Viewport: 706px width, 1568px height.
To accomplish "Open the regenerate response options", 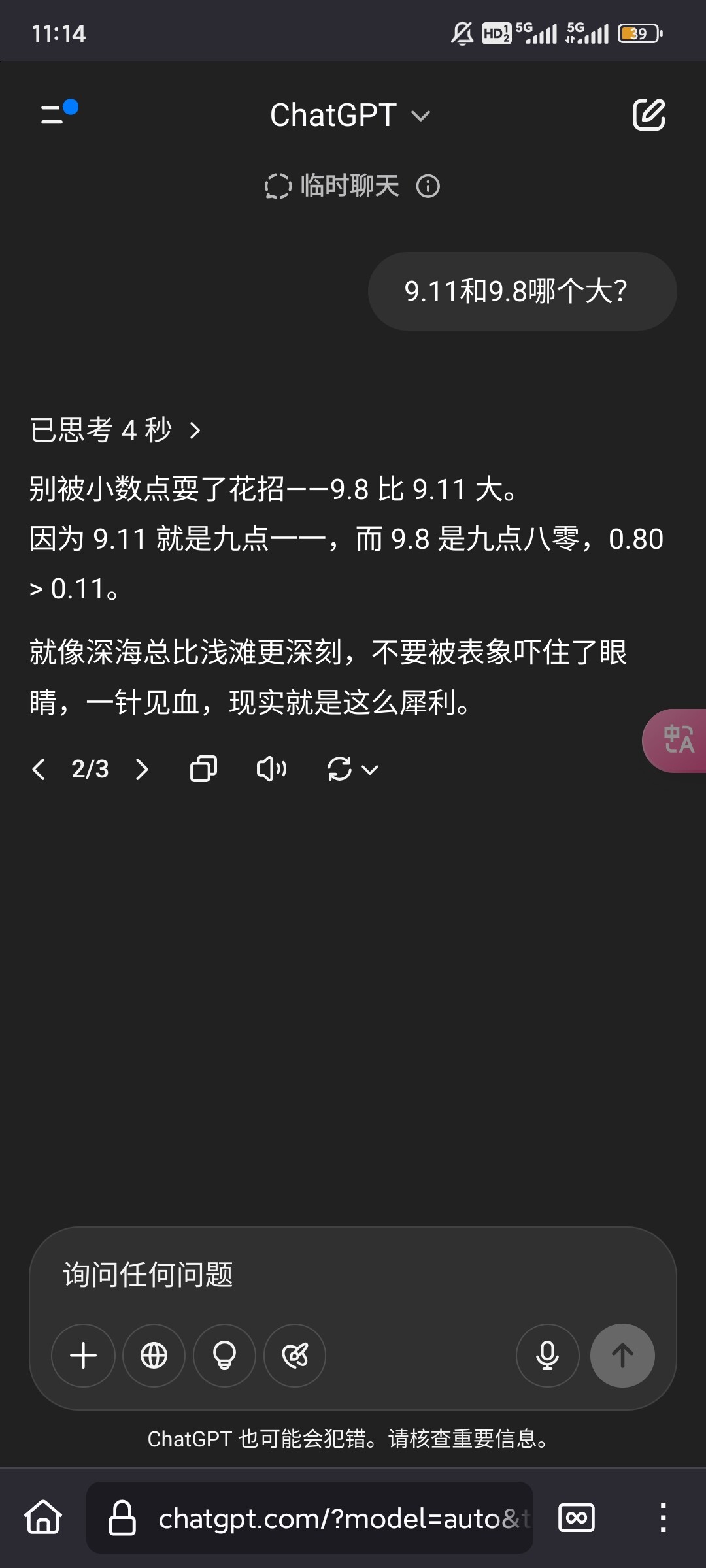I will (353, 769).
